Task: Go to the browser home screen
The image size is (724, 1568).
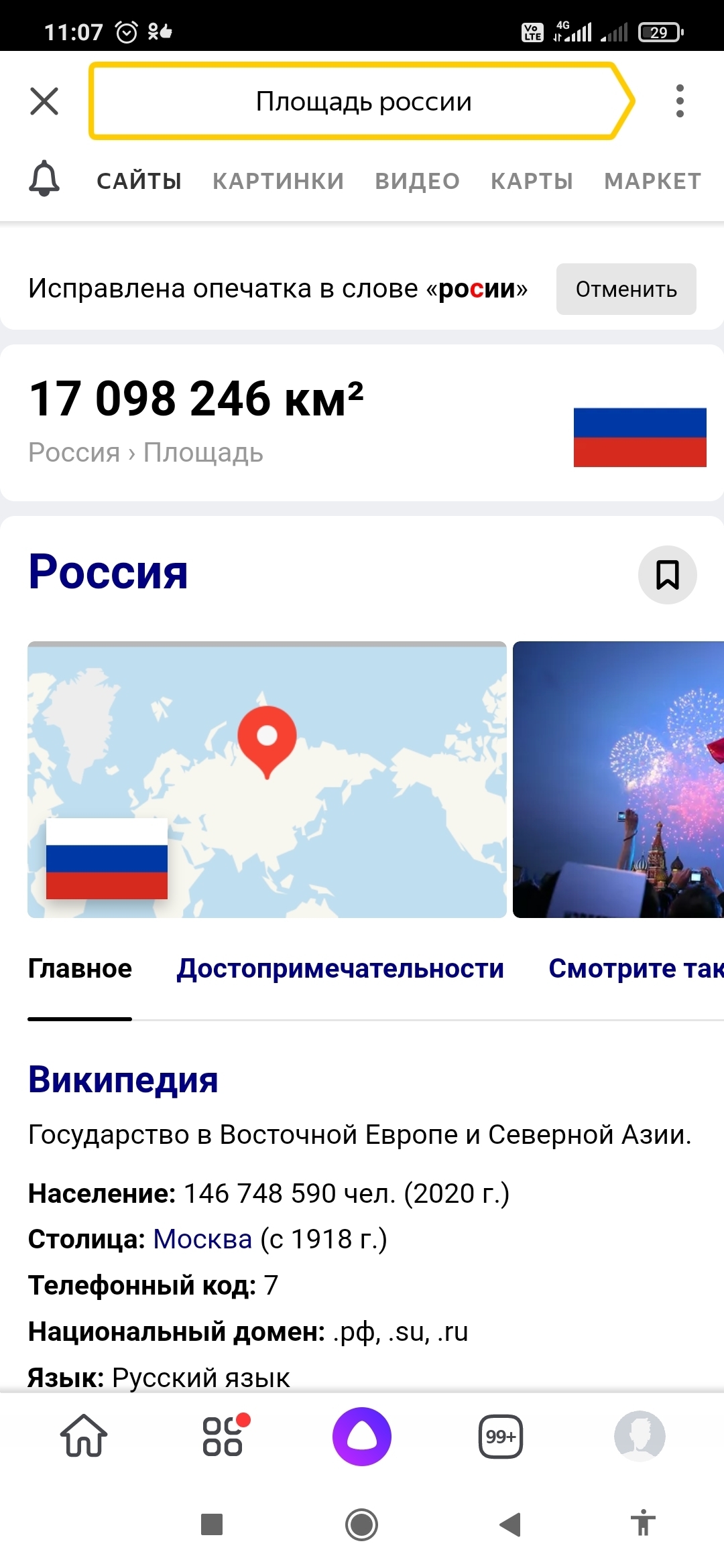Action: pyautogui.click(x=84, y=1436)
